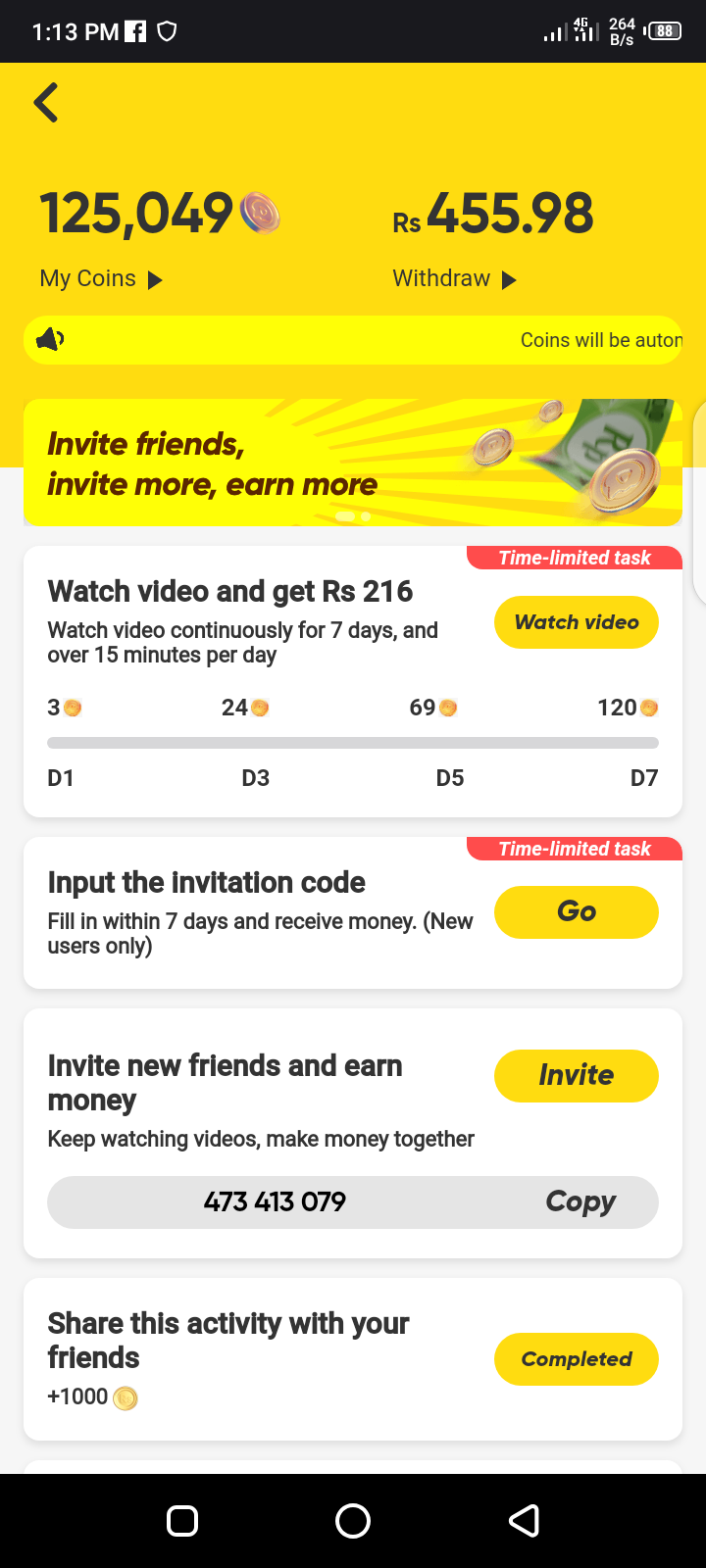Copy invitation code 473 413 079
Image resolution: width=706 pixels, height=1568 pixels.
click(x=580, y=1202)
